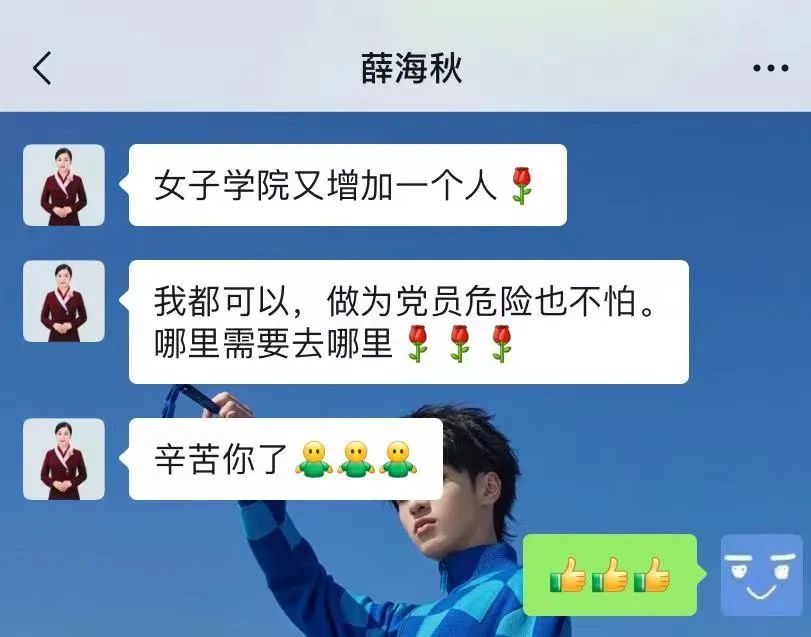Screen dimensions: 811x637
Task: Tap your own avatar beside the thumbs-up message
Action: pyautogui.click(x=761, y=575)
